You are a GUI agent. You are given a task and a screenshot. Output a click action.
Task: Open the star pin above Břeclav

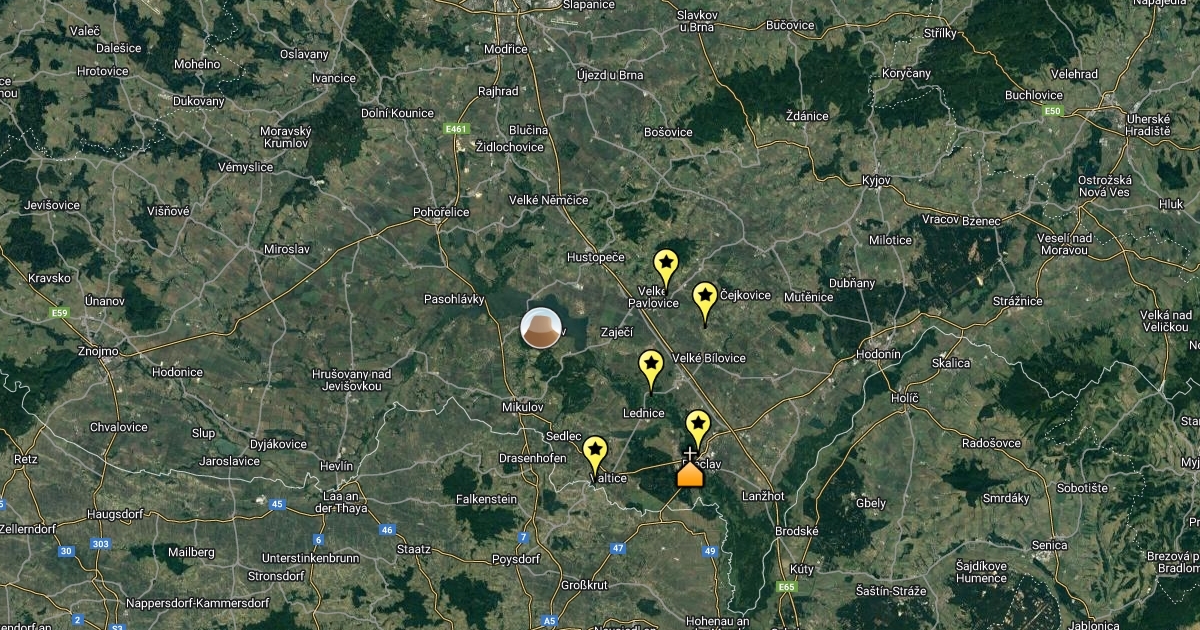[x=697, y=424]
